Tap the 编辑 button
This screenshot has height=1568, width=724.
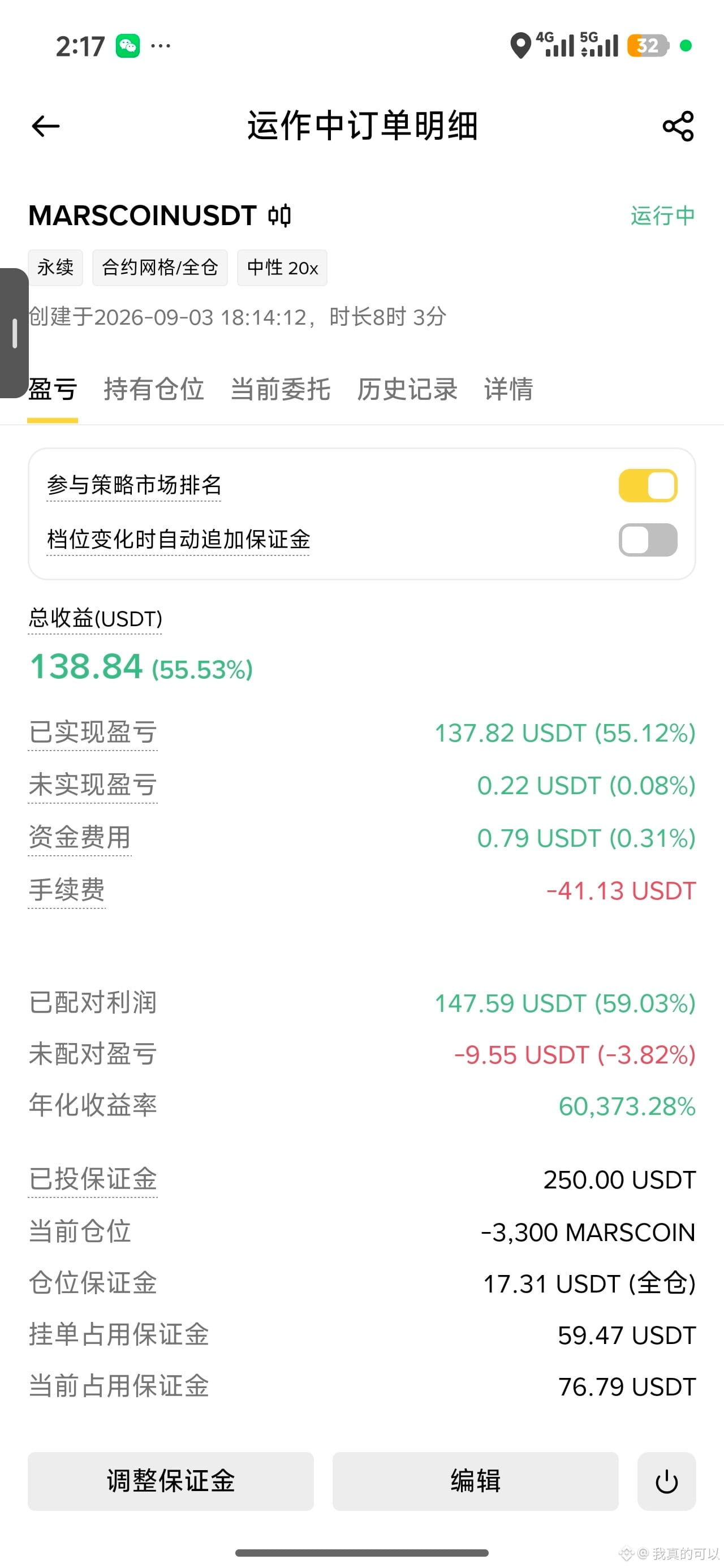pyautogui.click(x=475, y=1481)
